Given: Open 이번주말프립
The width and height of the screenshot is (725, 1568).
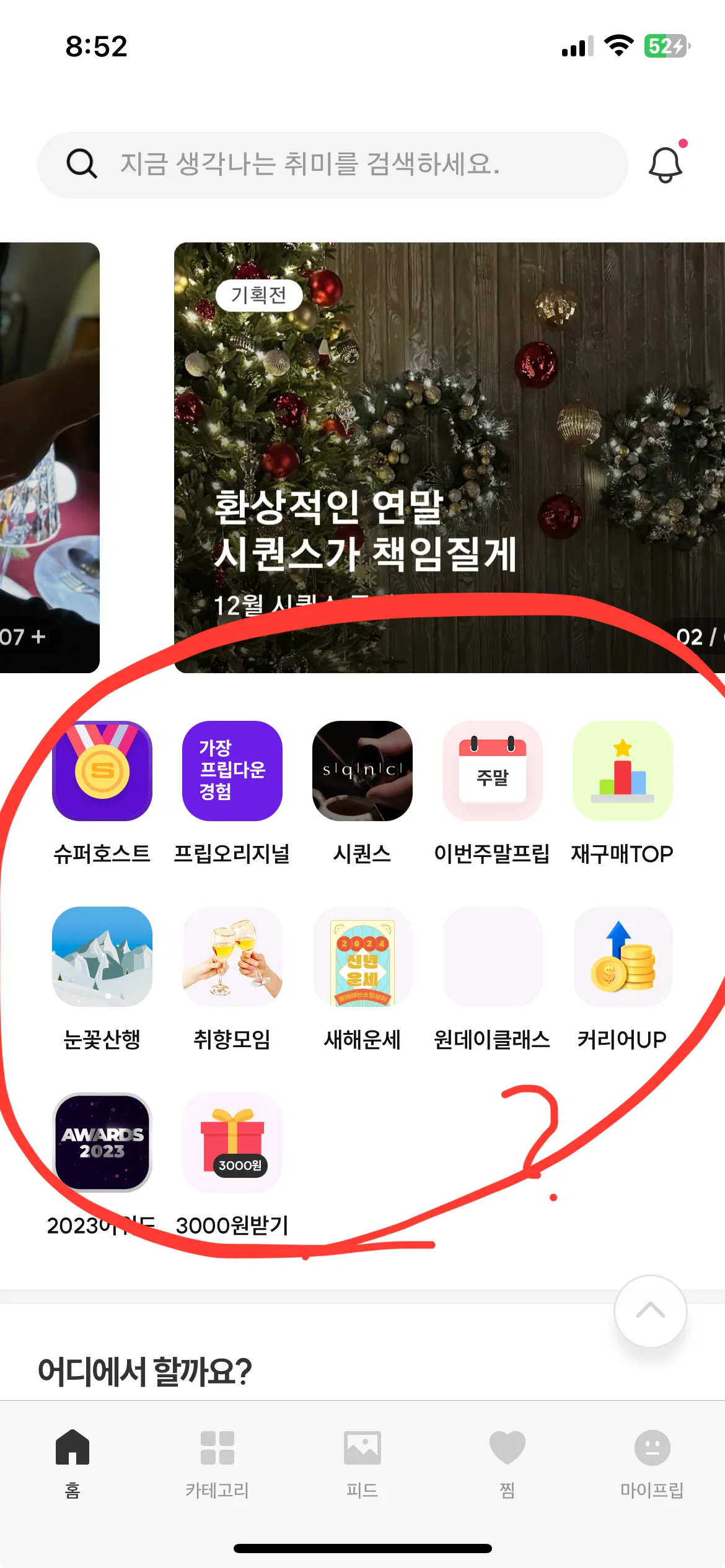Looking at the screenshot, I should (x=492, y=771).
